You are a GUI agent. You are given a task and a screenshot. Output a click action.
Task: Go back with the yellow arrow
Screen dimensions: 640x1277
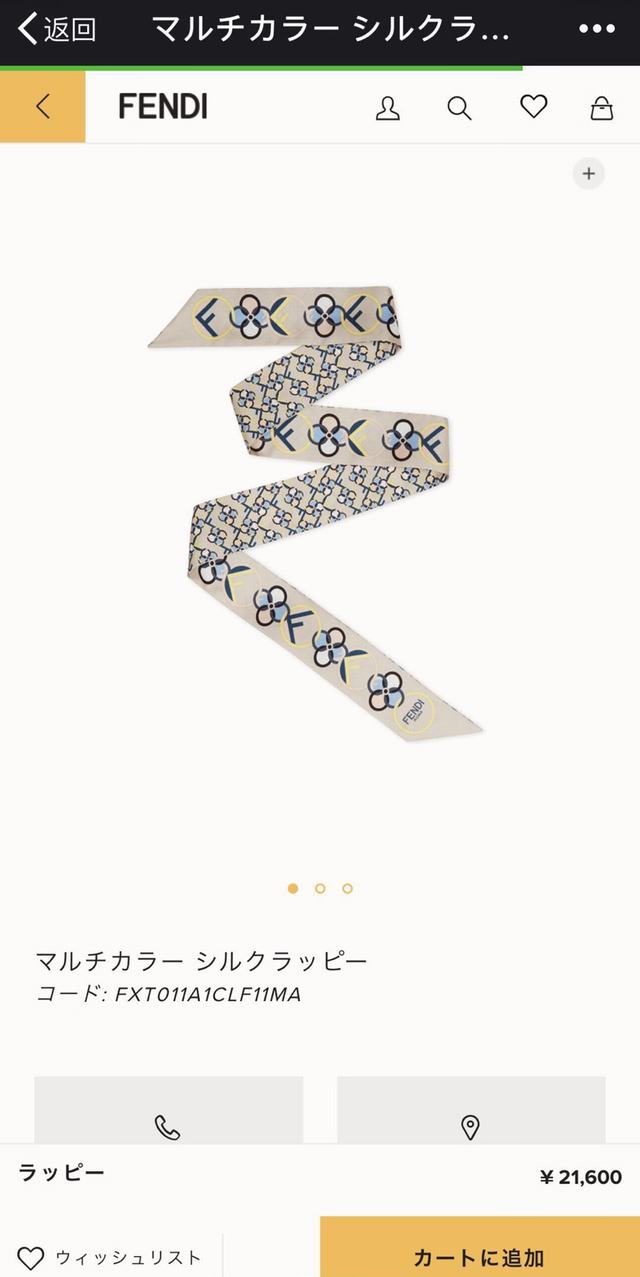(42, 106)
